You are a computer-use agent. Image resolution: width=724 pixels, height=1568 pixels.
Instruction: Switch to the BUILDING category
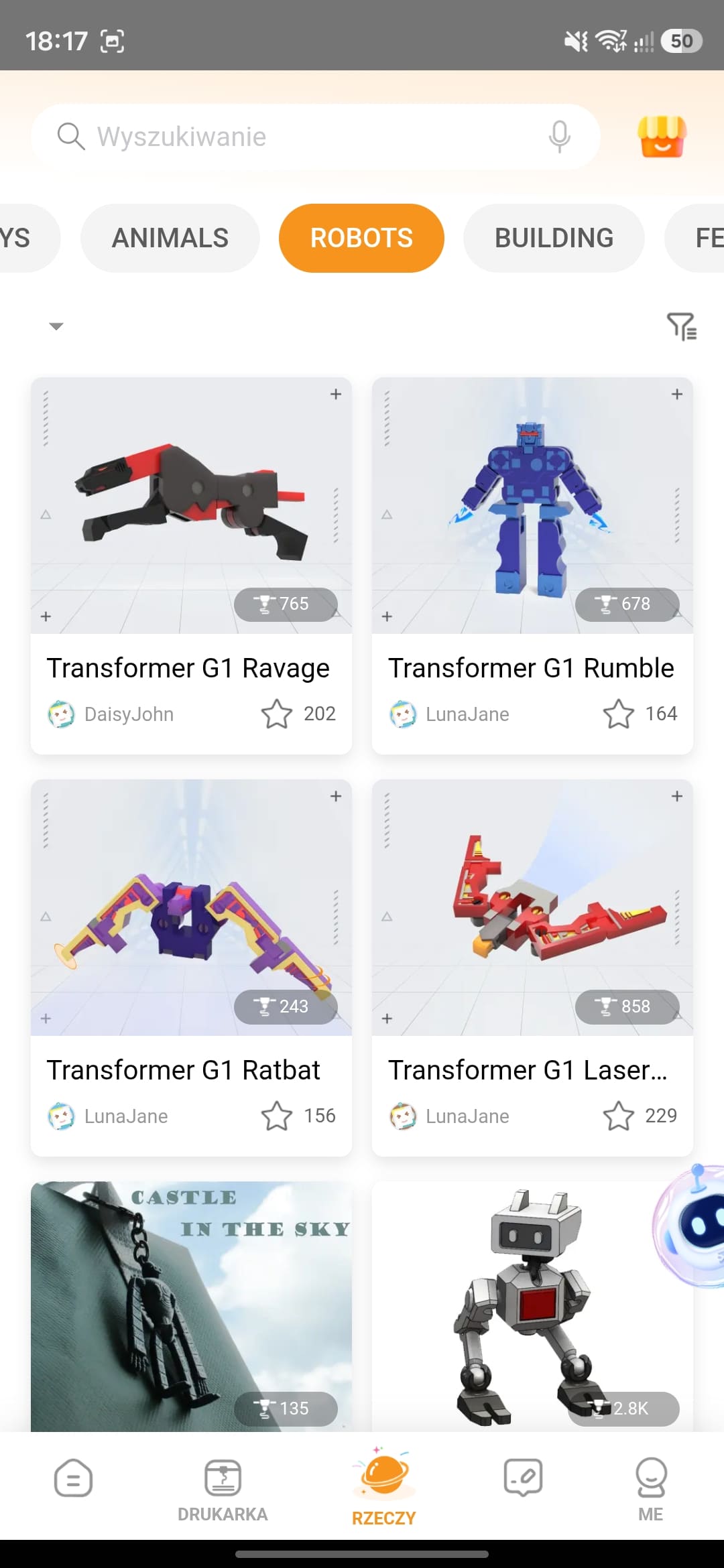click(554, 238)
